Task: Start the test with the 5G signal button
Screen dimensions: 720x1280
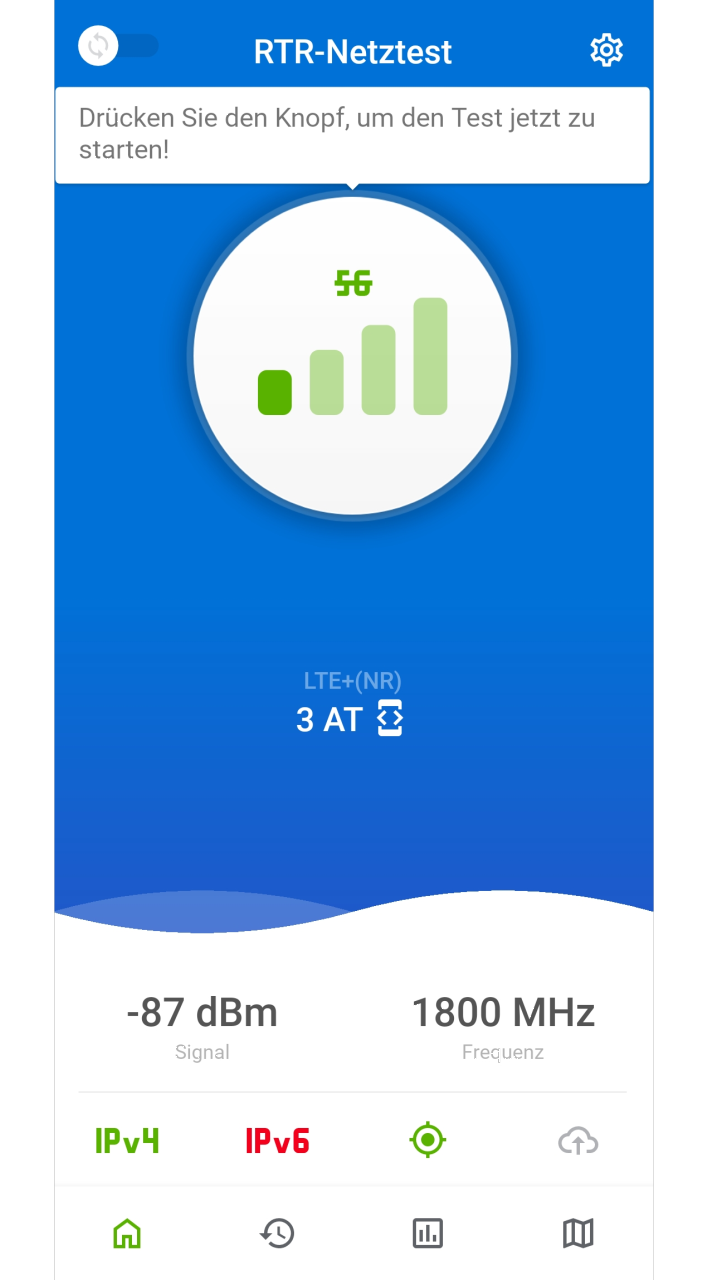Action: coord(352,355)
